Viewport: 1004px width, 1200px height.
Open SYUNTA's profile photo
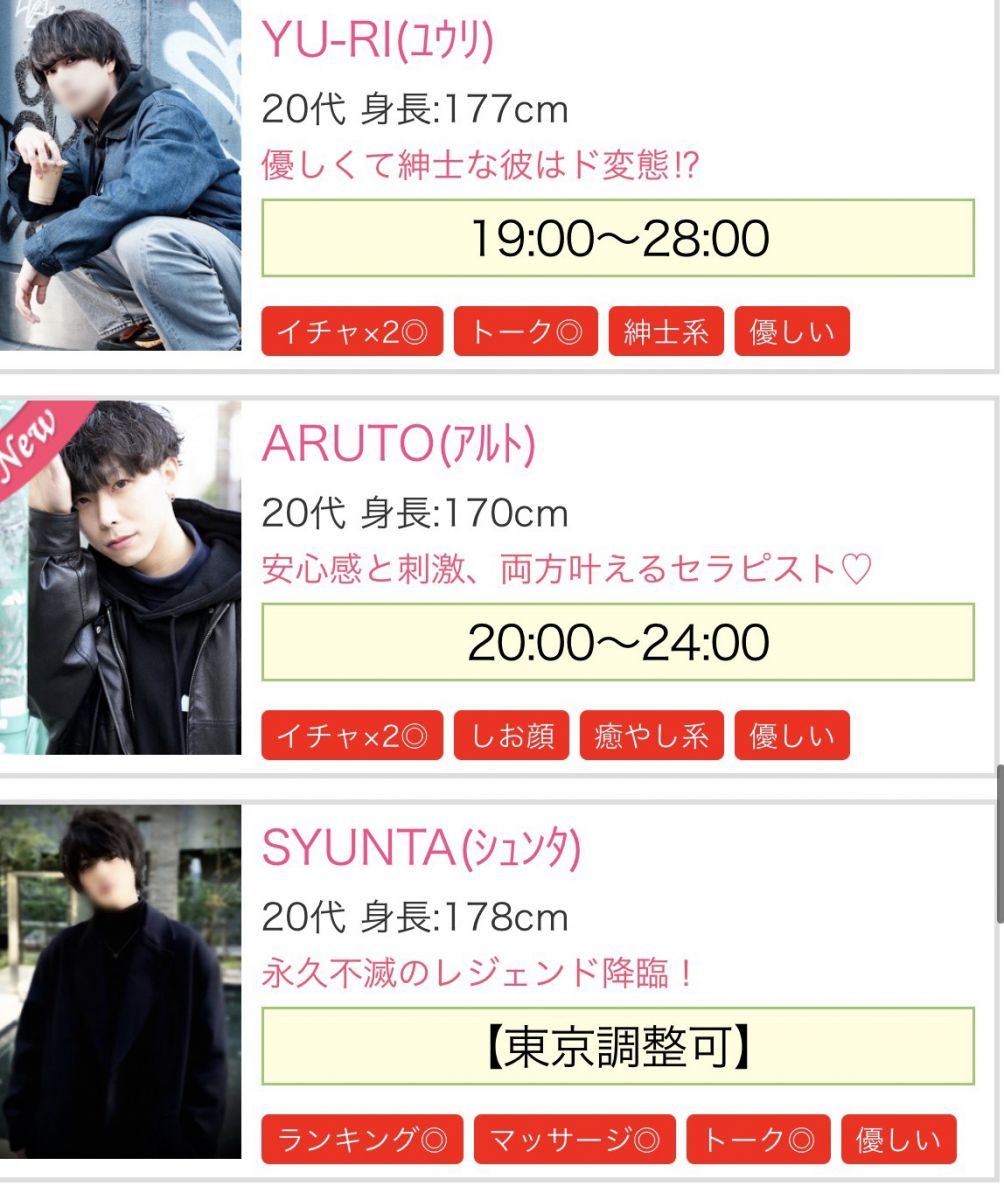coord(120,981)
